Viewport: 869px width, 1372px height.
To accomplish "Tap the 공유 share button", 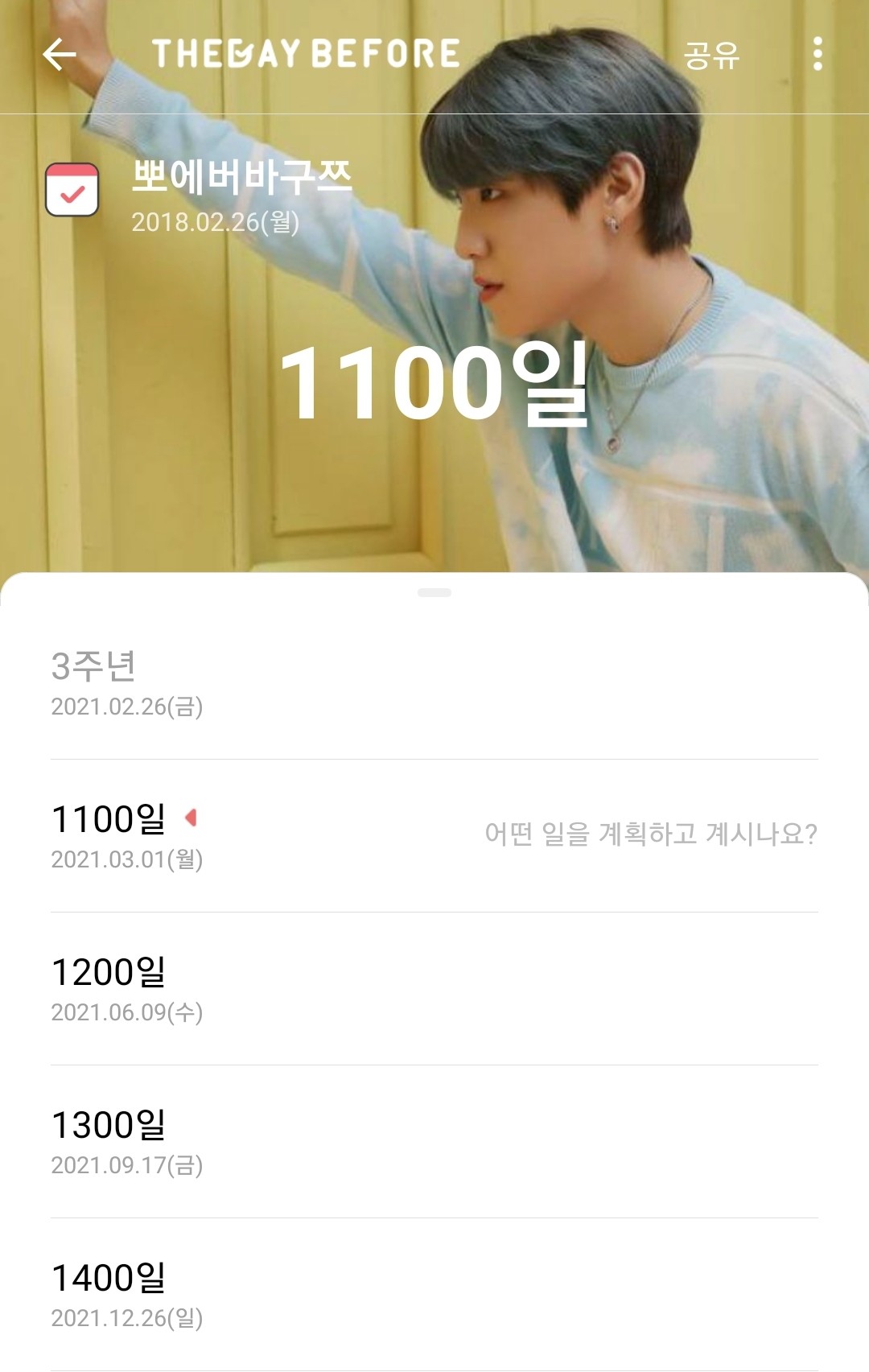I will coord(711,55).
